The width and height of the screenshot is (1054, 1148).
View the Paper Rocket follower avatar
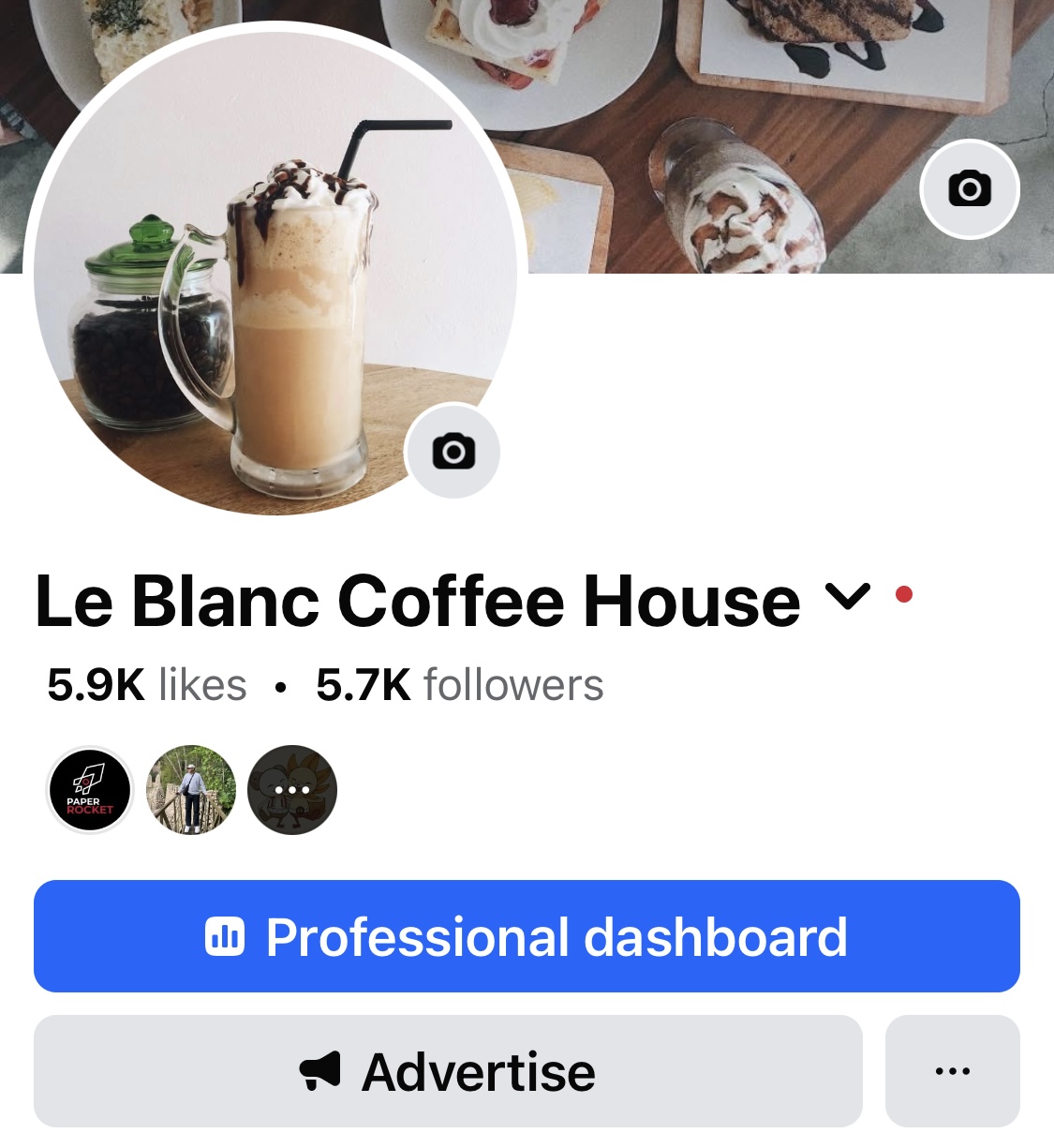[x=90, y=790]
